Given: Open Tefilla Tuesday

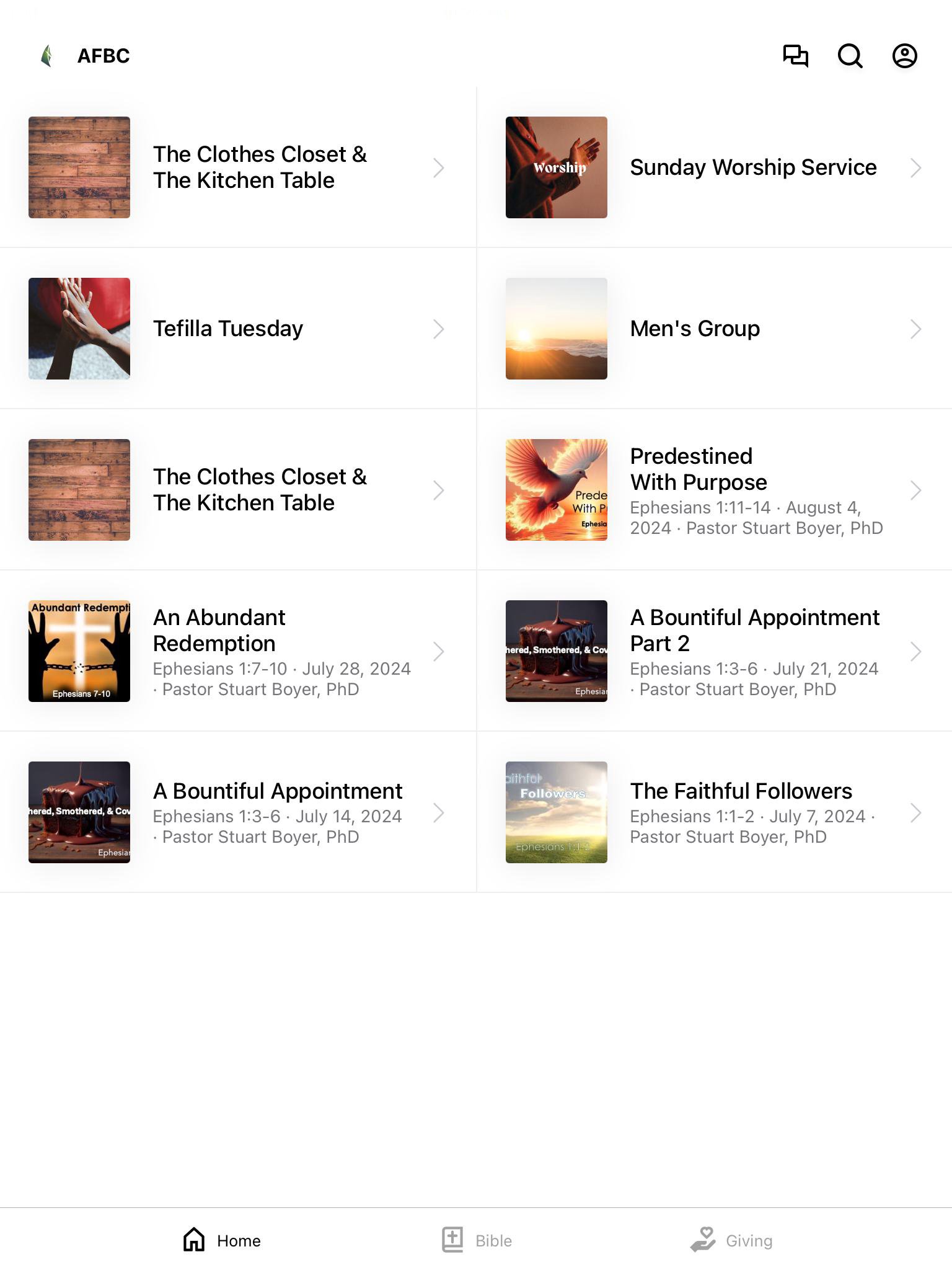Looking at the screenshot, I should pyautogui.click(x=237, y=329).
